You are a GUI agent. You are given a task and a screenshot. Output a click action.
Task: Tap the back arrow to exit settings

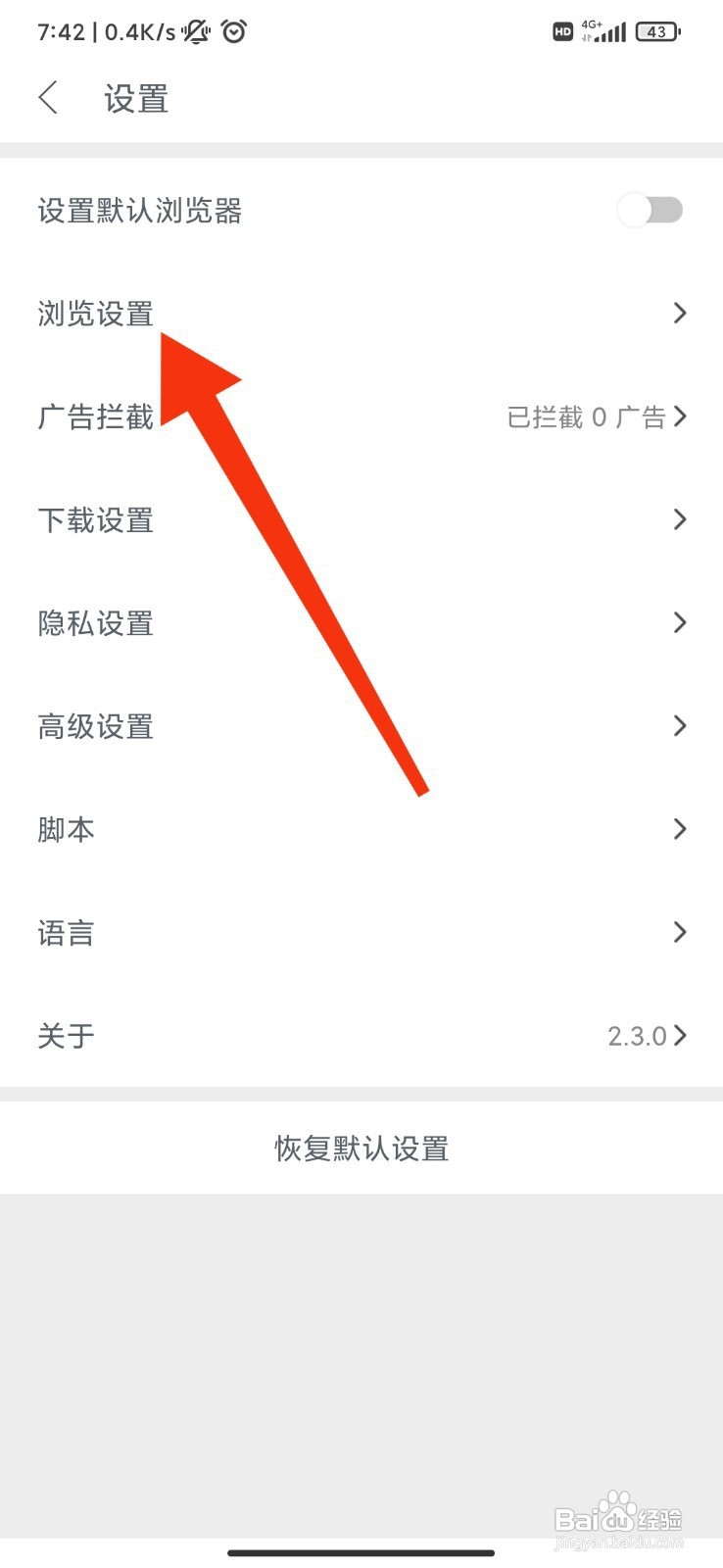coord(47,98)
